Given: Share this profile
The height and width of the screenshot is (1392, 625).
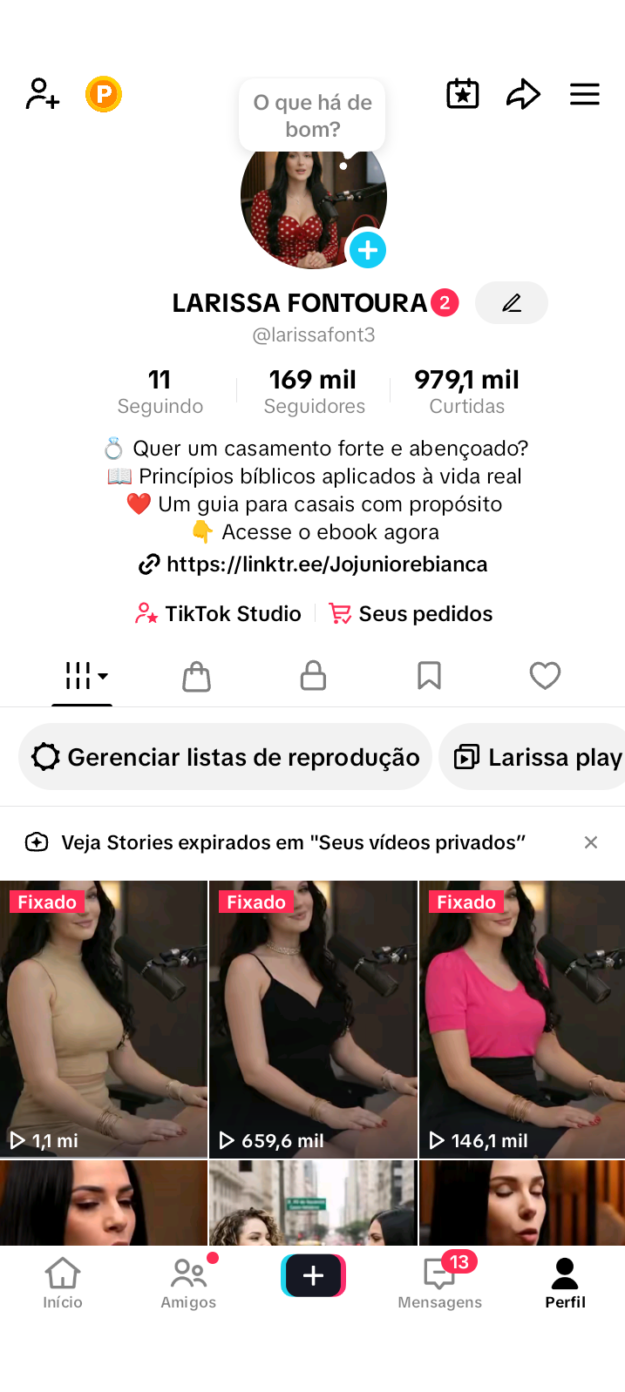Looking at the screenshot, I should 523,94.
